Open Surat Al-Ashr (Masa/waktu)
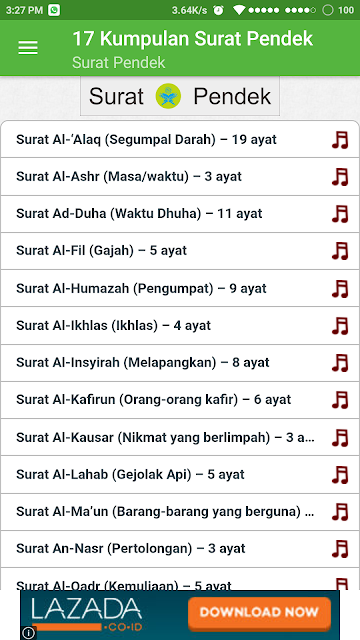The height and width of the screenshot is (640, 360). (180, 177)
